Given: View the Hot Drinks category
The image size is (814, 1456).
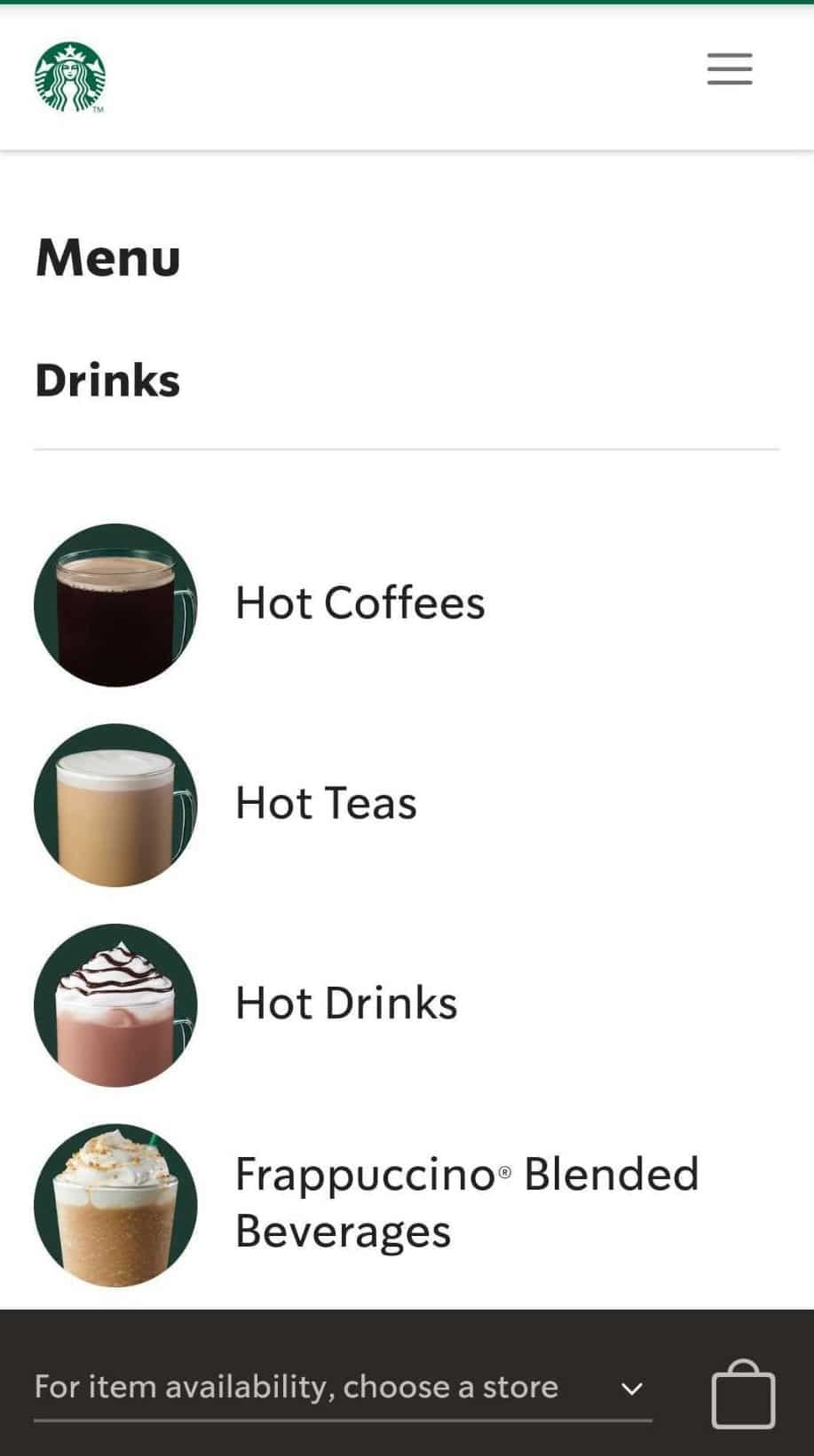Looking at the screenshot, I should (x=346, y=1003).
